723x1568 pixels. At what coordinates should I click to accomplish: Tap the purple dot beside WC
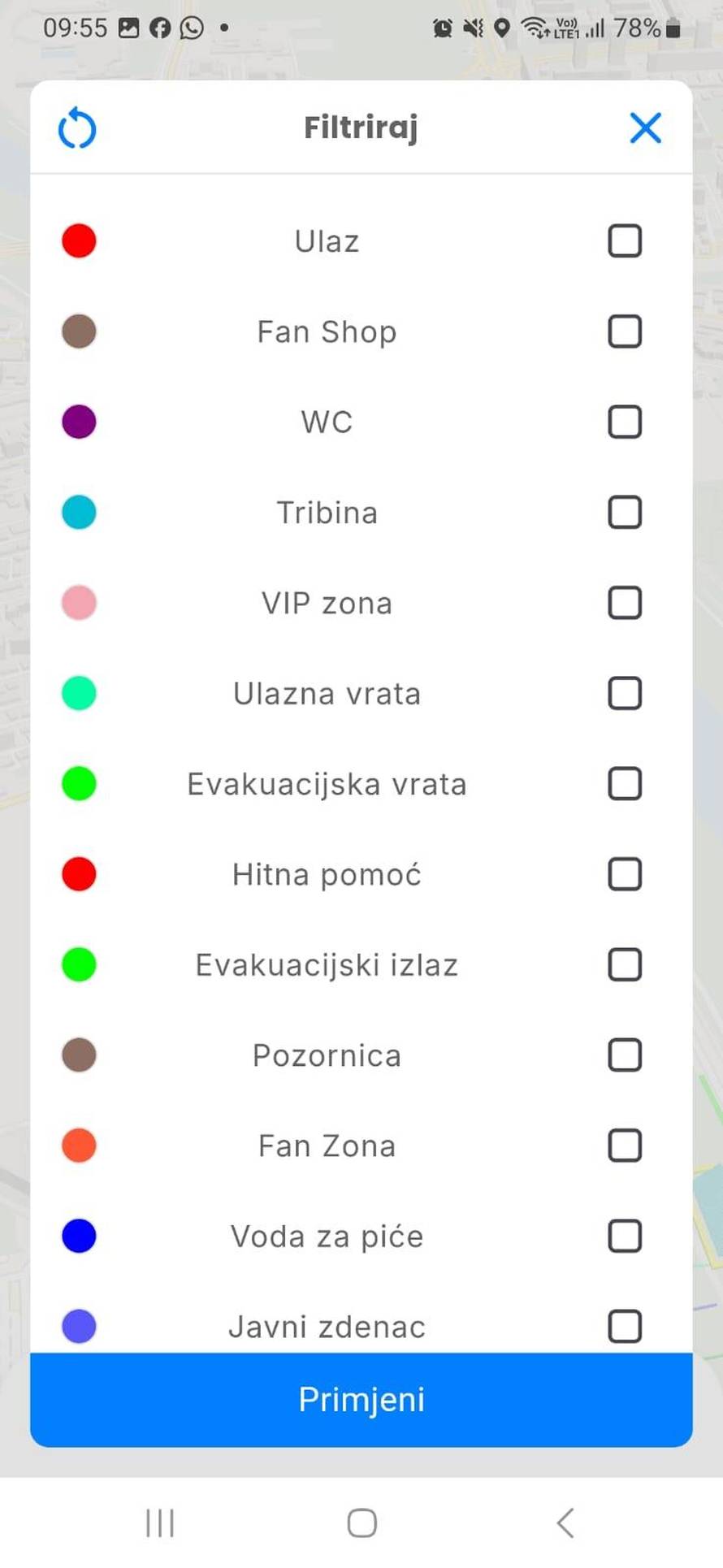[78, 422]
